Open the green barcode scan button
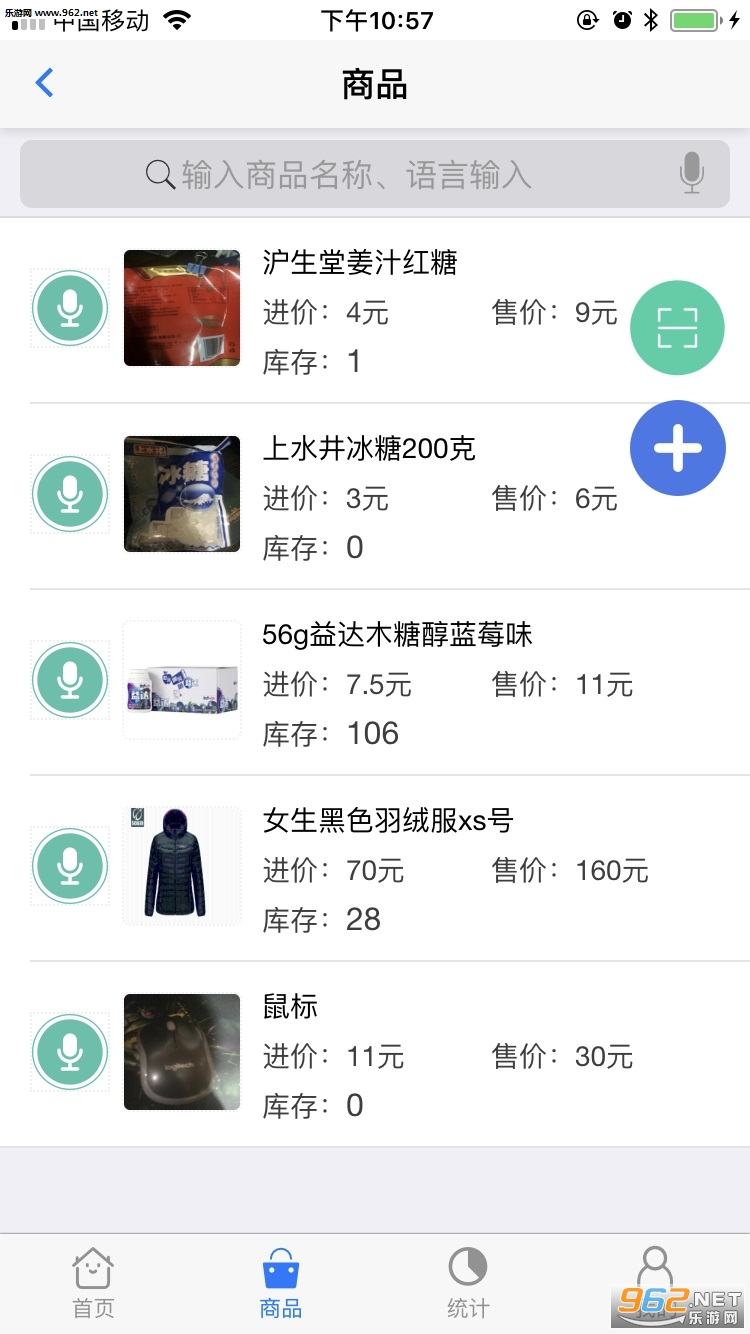Screen dimensions: 750x1334 tap(677, 328)
